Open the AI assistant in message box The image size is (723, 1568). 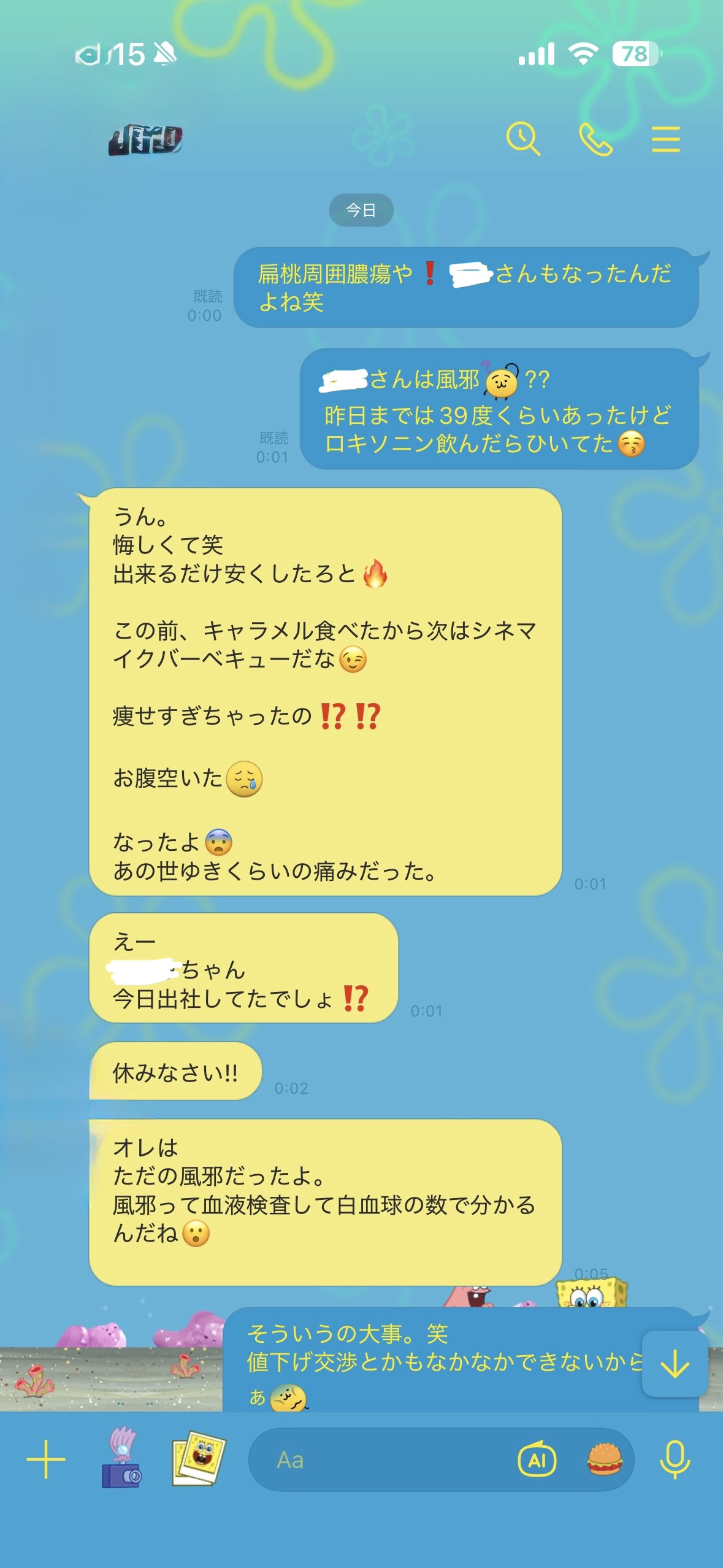[537, 1459]
